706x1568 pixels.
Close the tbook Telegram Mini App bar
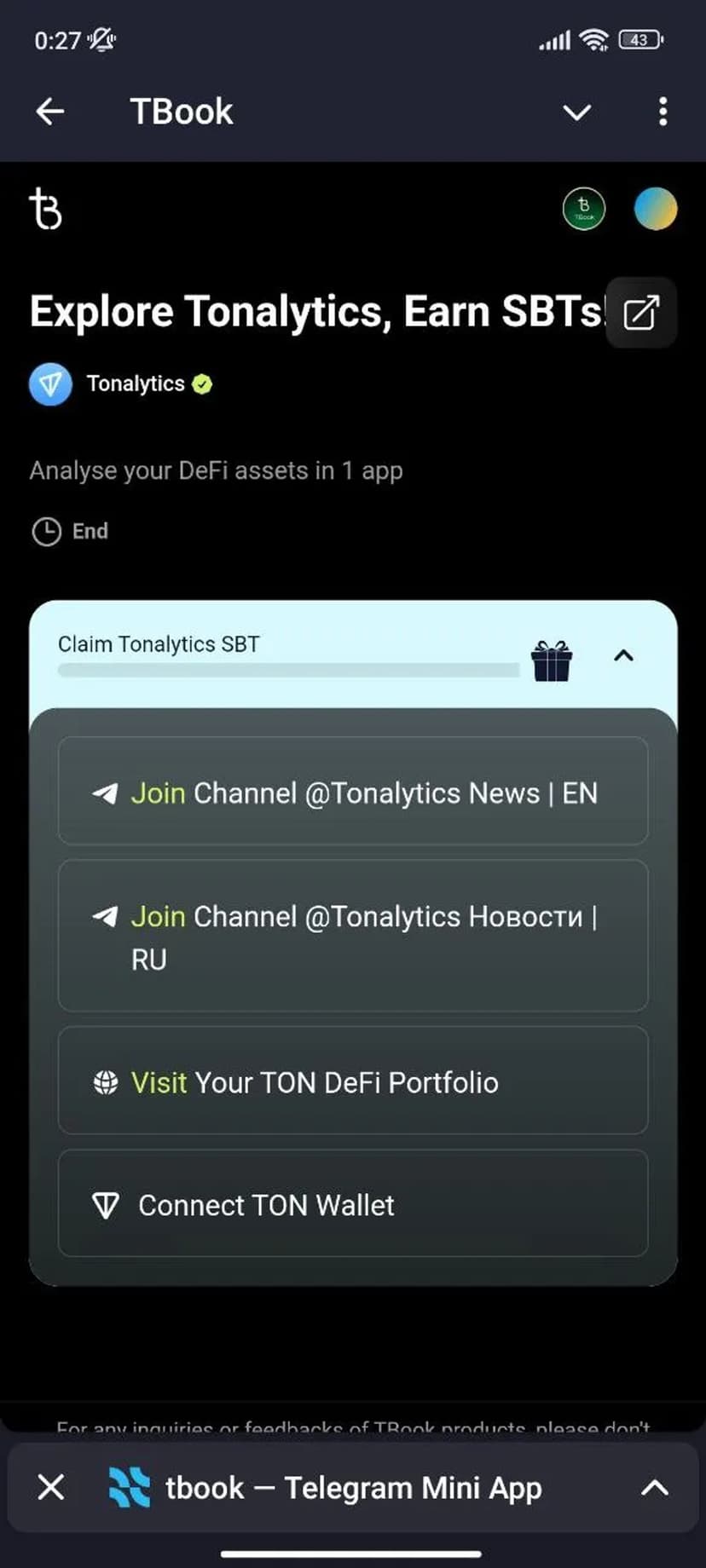51,1488
